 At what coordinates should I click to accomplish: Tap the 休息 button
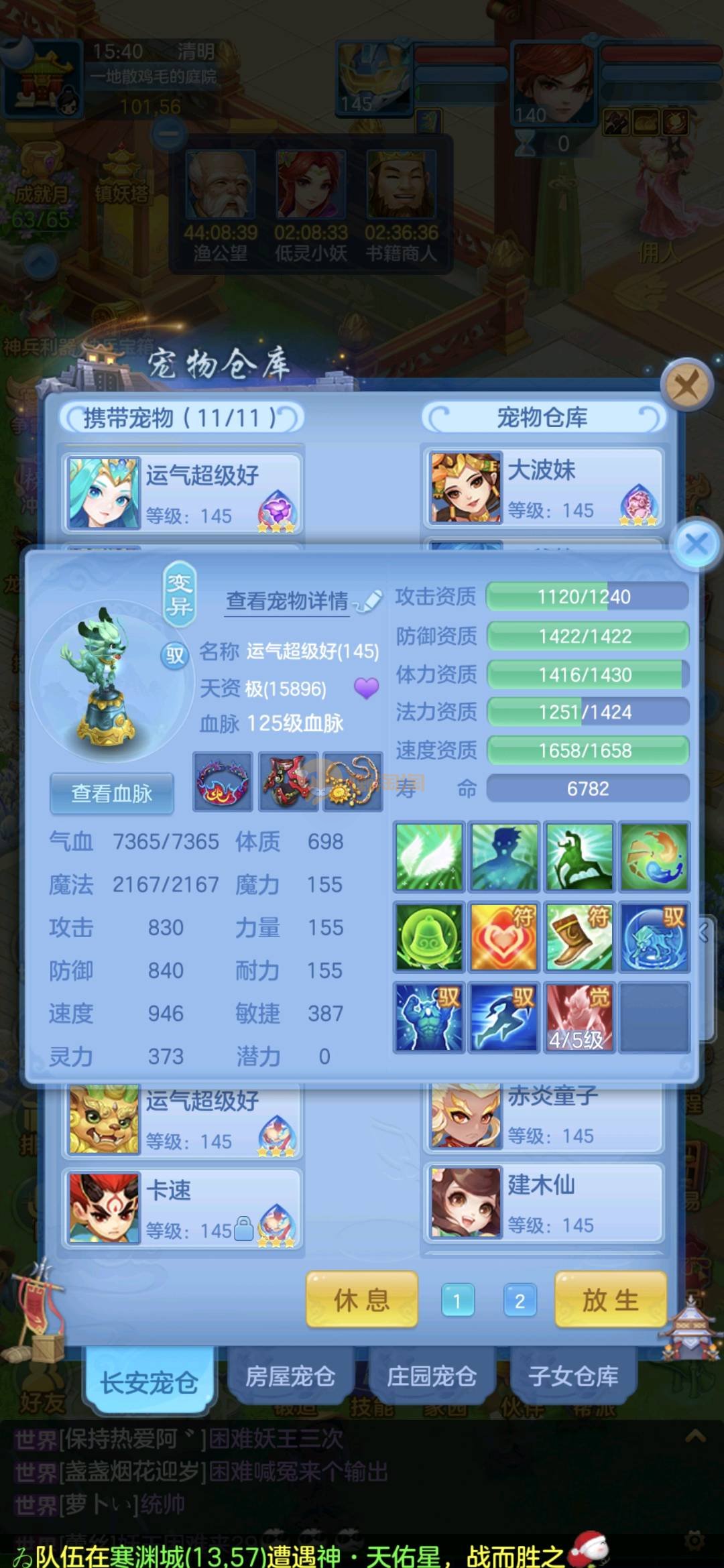click(x=361, y=1300)
